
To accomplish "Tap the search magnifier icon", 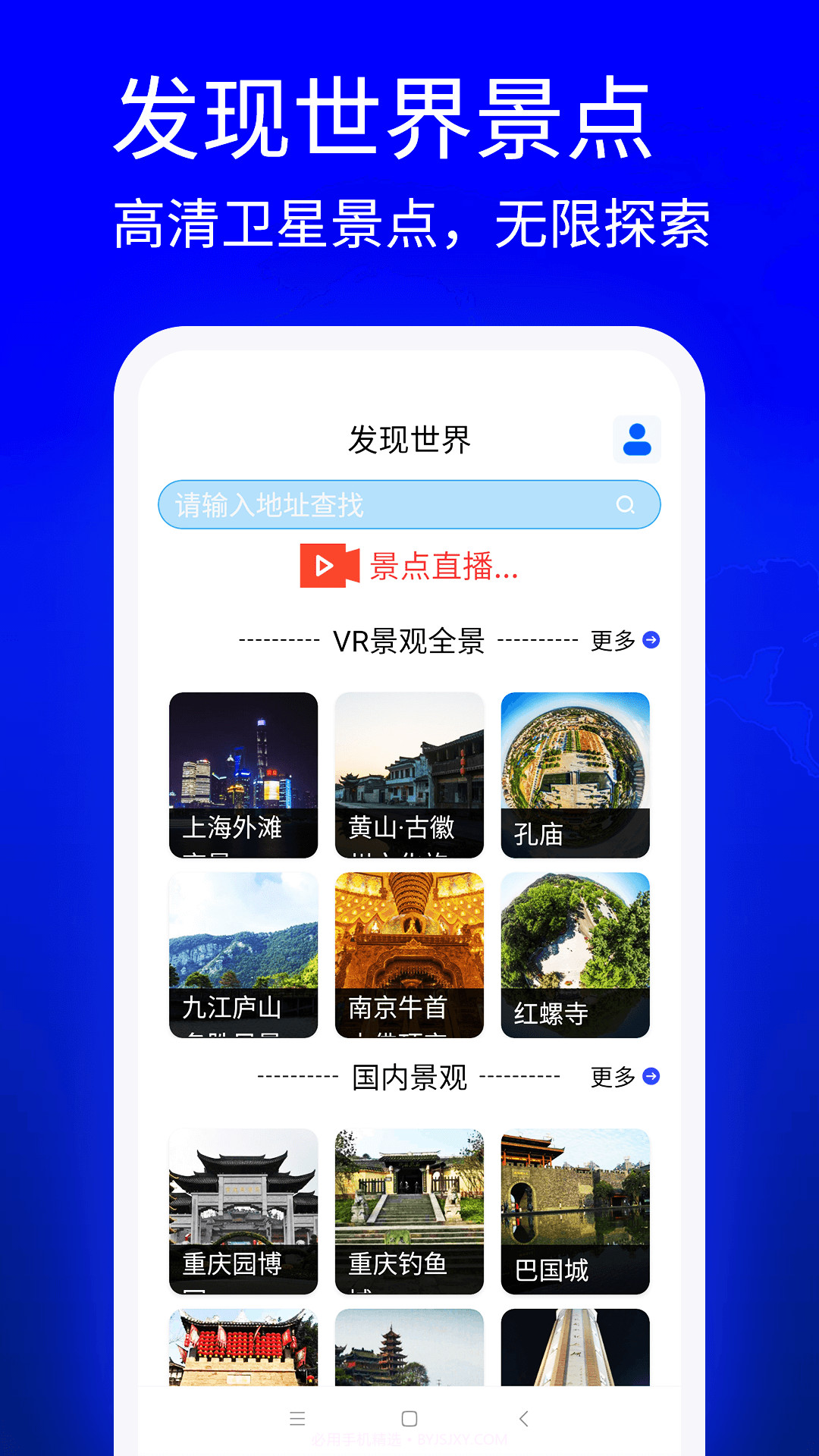I will point(626,503).
